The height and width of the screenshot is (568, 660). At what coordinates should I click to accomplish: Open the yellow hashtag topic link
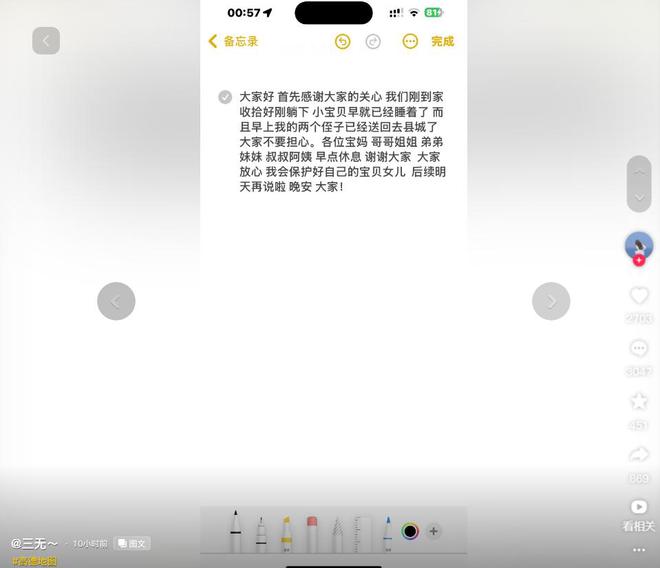34,561
